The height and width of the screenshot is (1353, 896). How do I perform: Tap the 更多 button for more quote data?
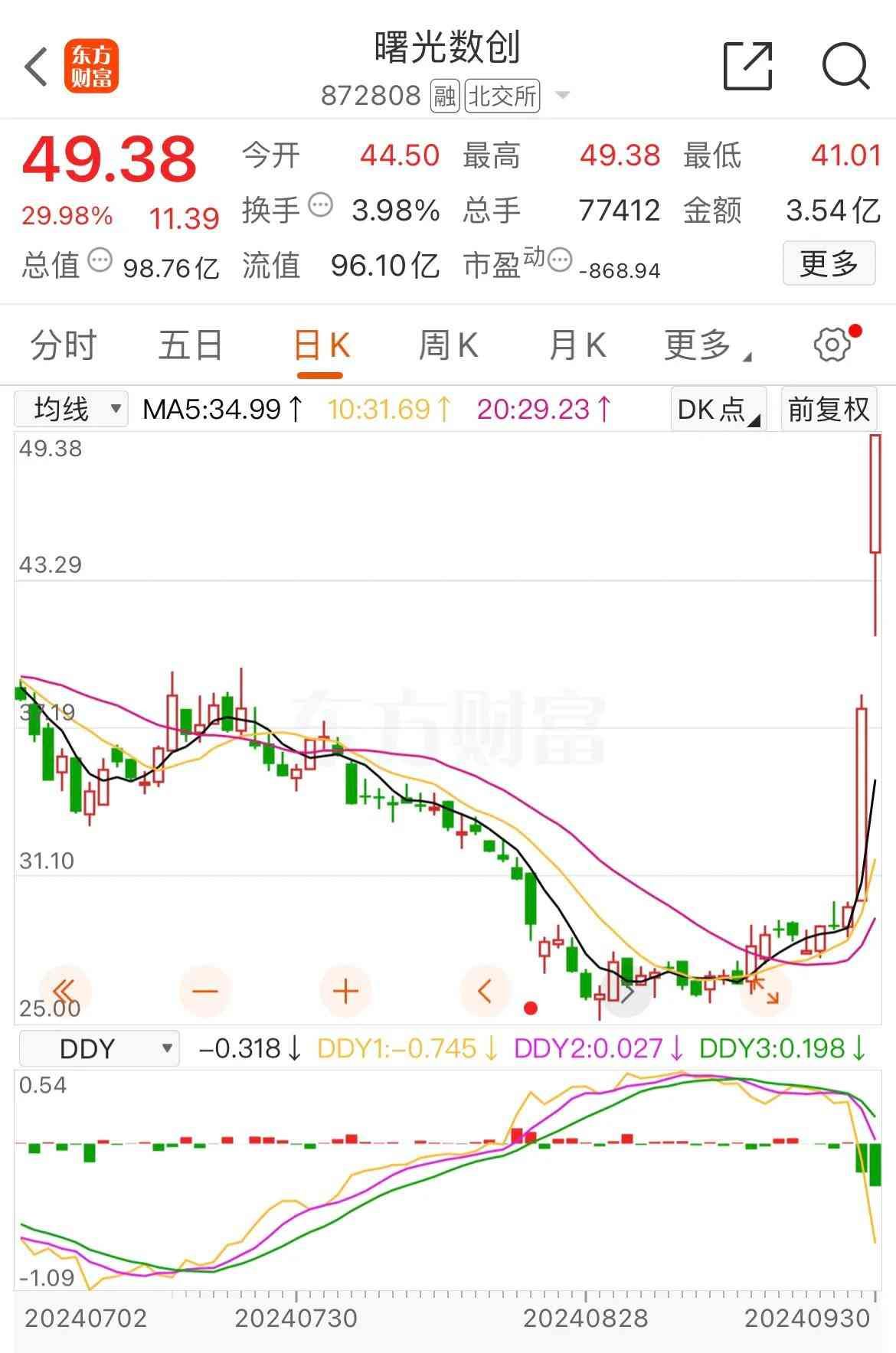(829, 264)
